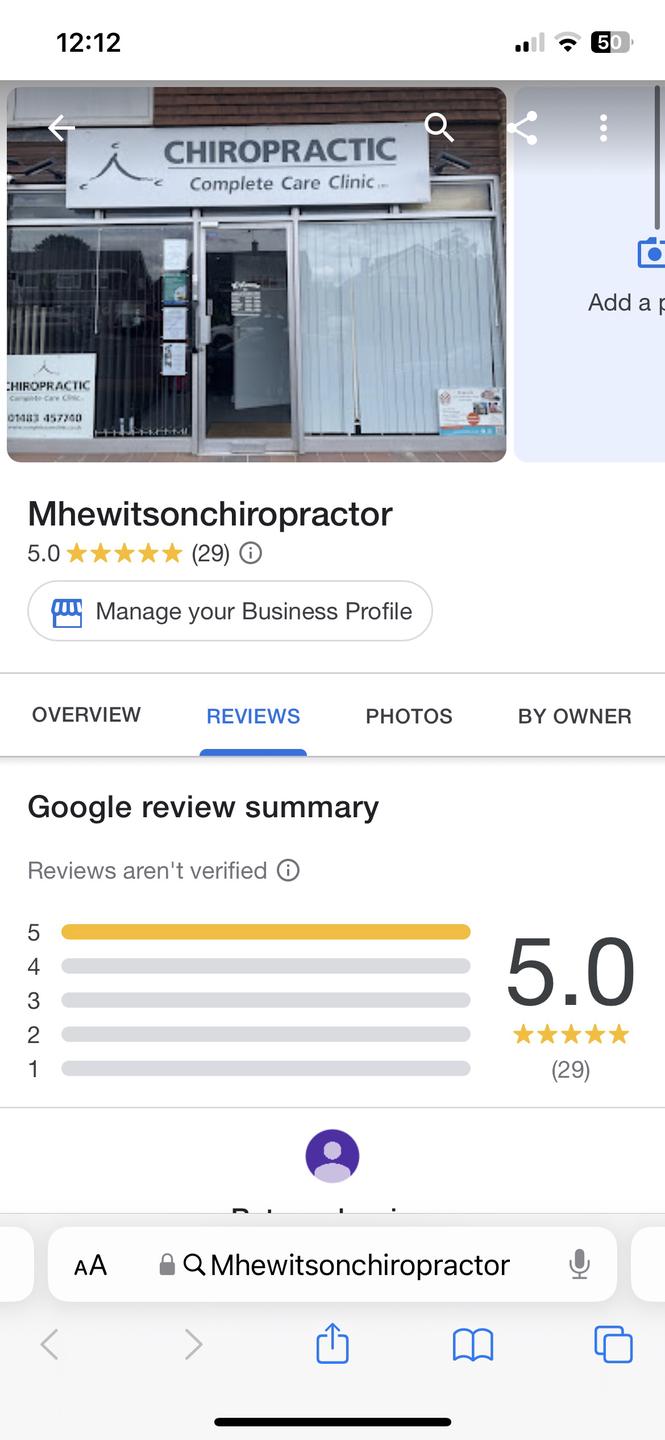Open the Chiropractic clinic storefront photo
Screen dimensions: 665x1440
(x=256, y=300)
